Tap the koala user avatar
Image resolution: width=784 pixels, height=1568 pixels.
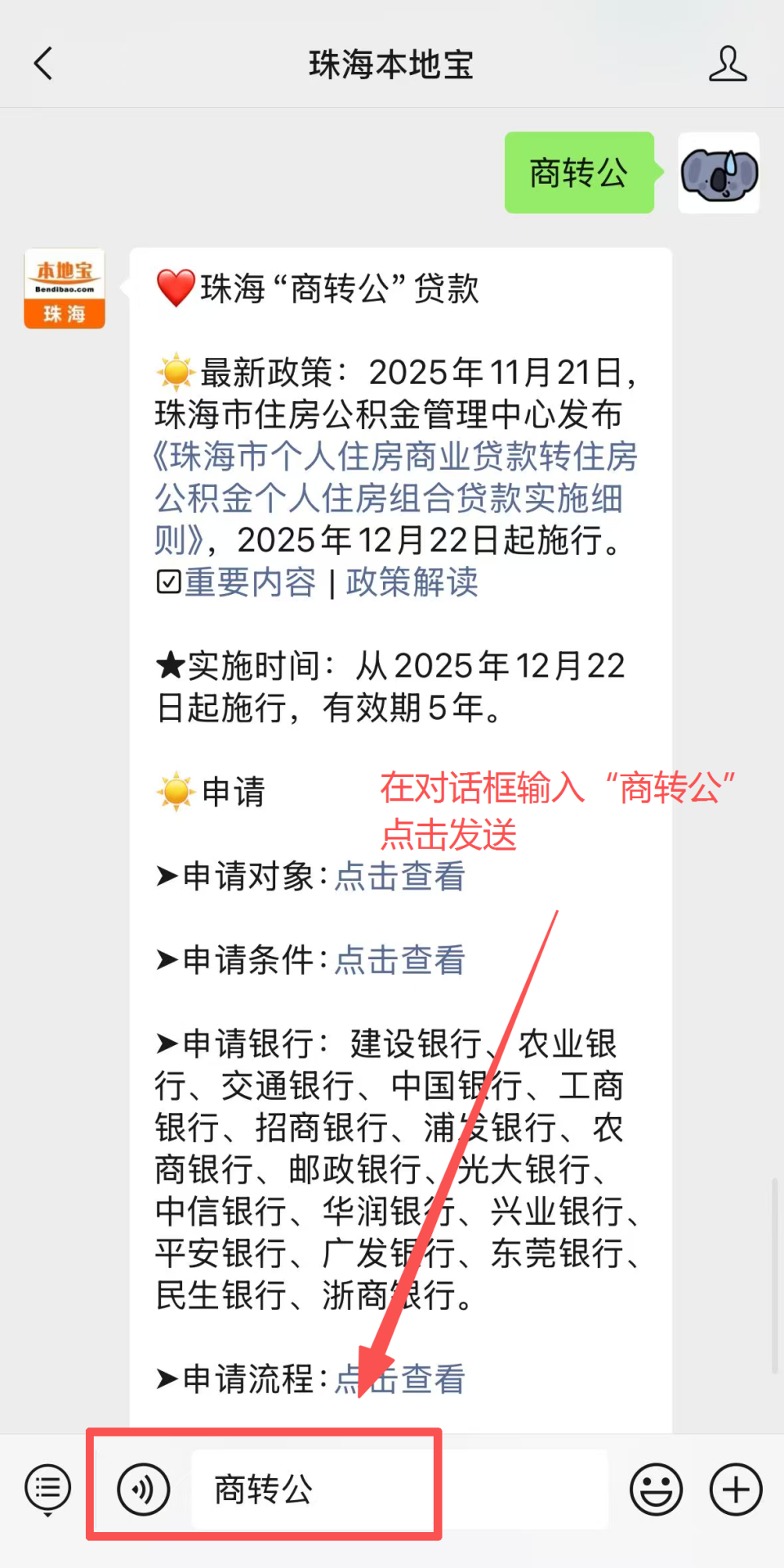pyautogui.click(x=718, y=174)
